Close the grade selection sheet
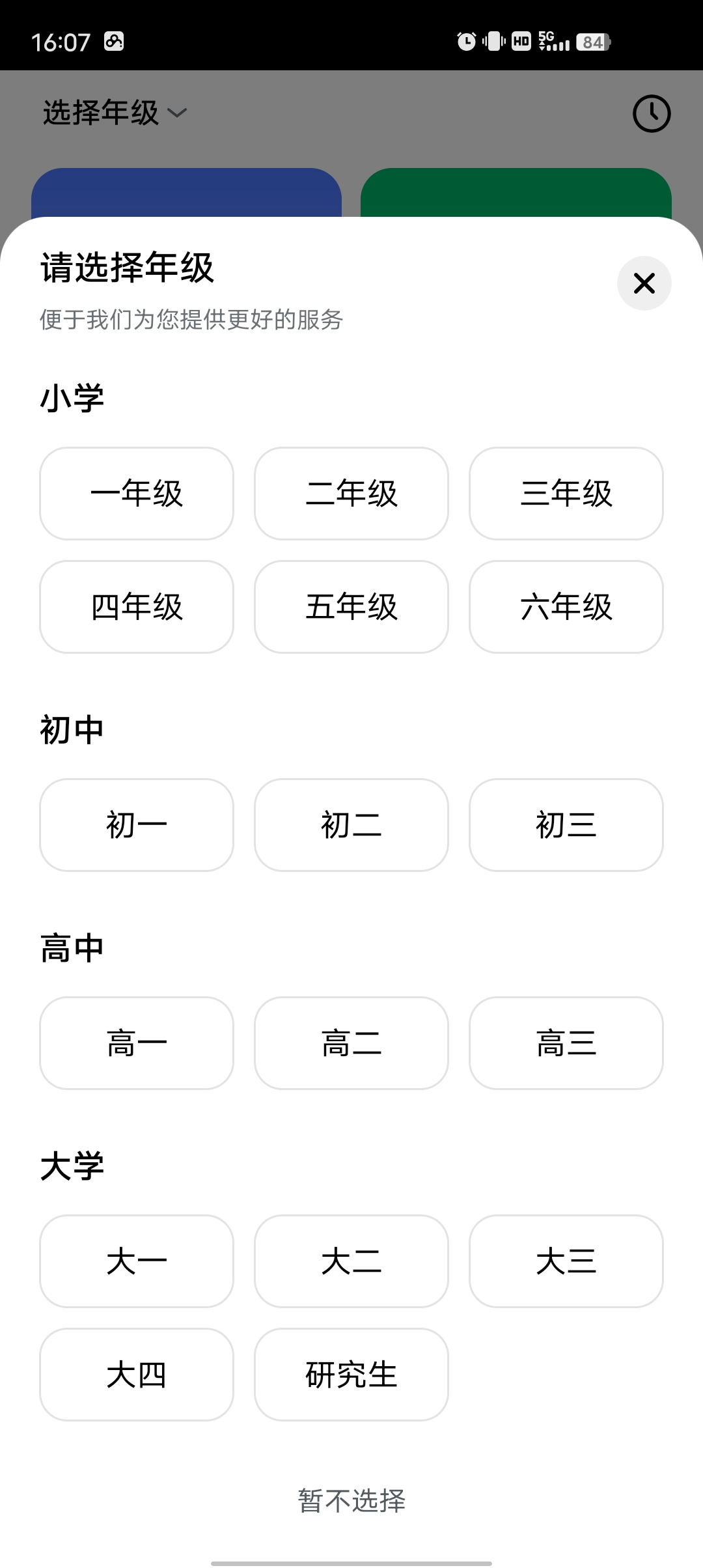This screenshot has height=1568, width=703. pos(644,283)
